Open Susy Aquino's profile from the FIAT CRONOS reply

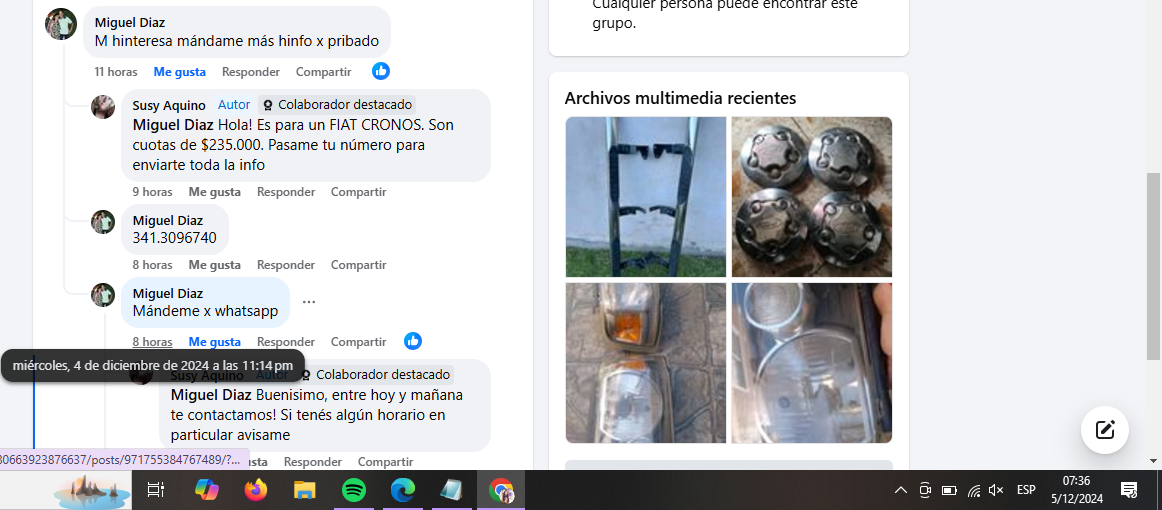pyautogui.click(x=169, y=105)
